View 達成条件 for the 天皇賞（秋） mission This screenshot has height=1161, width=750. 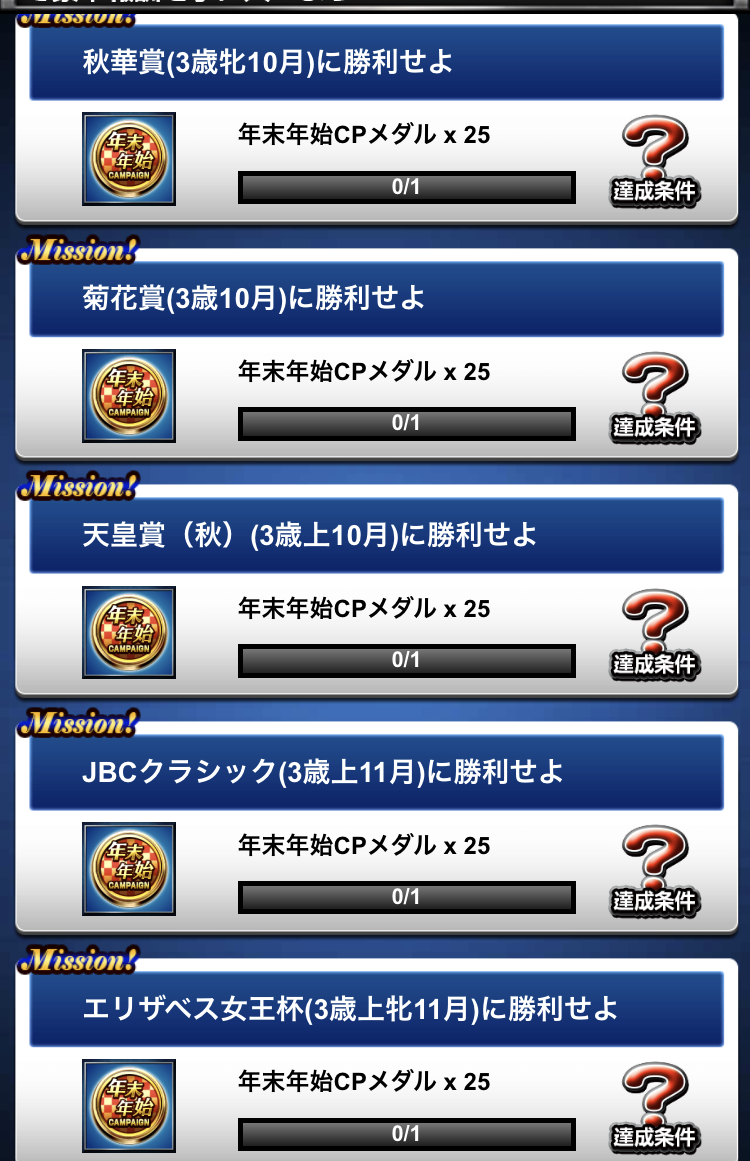point(655,635)
